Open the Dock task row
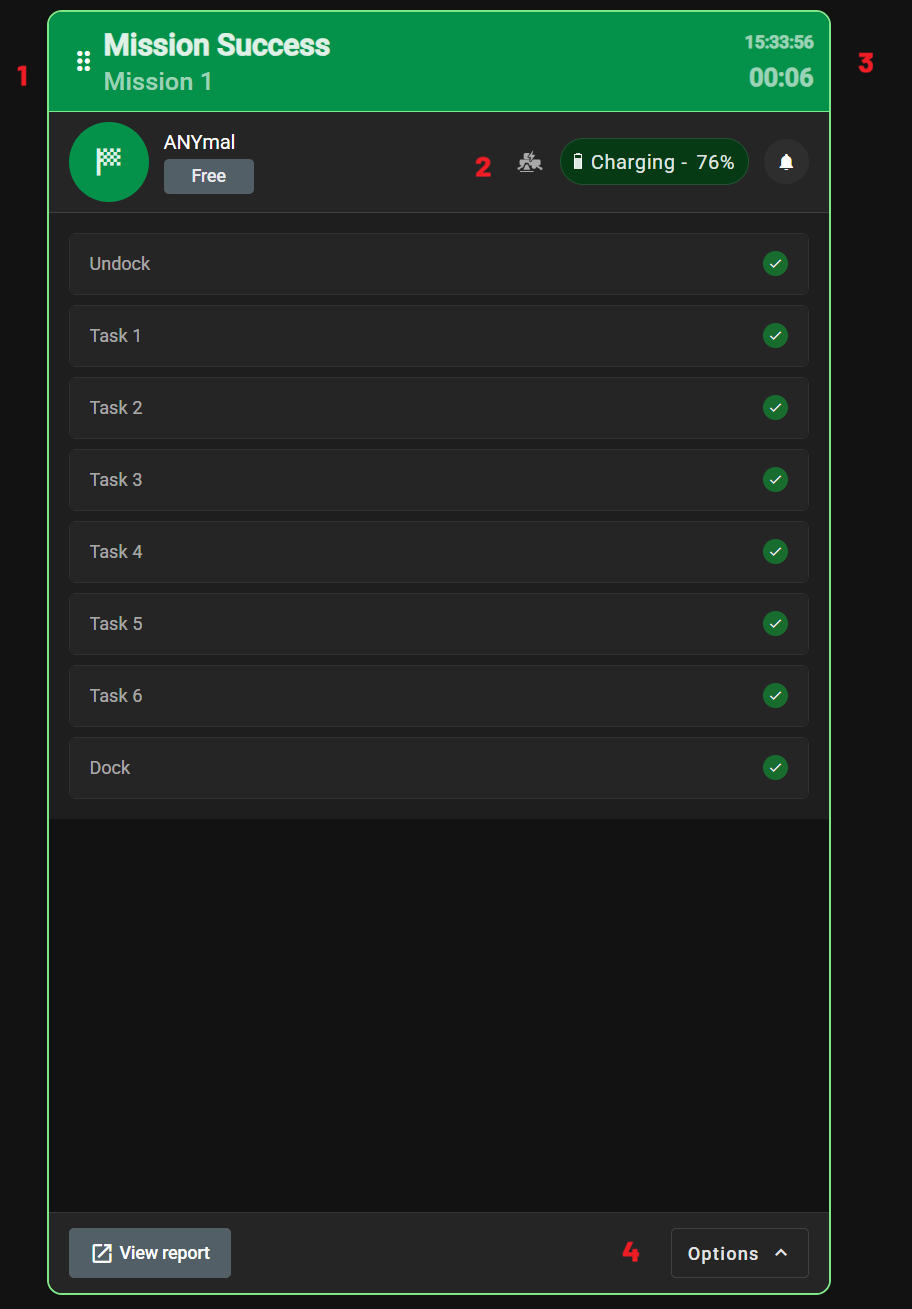 click(x=439, y=768)
